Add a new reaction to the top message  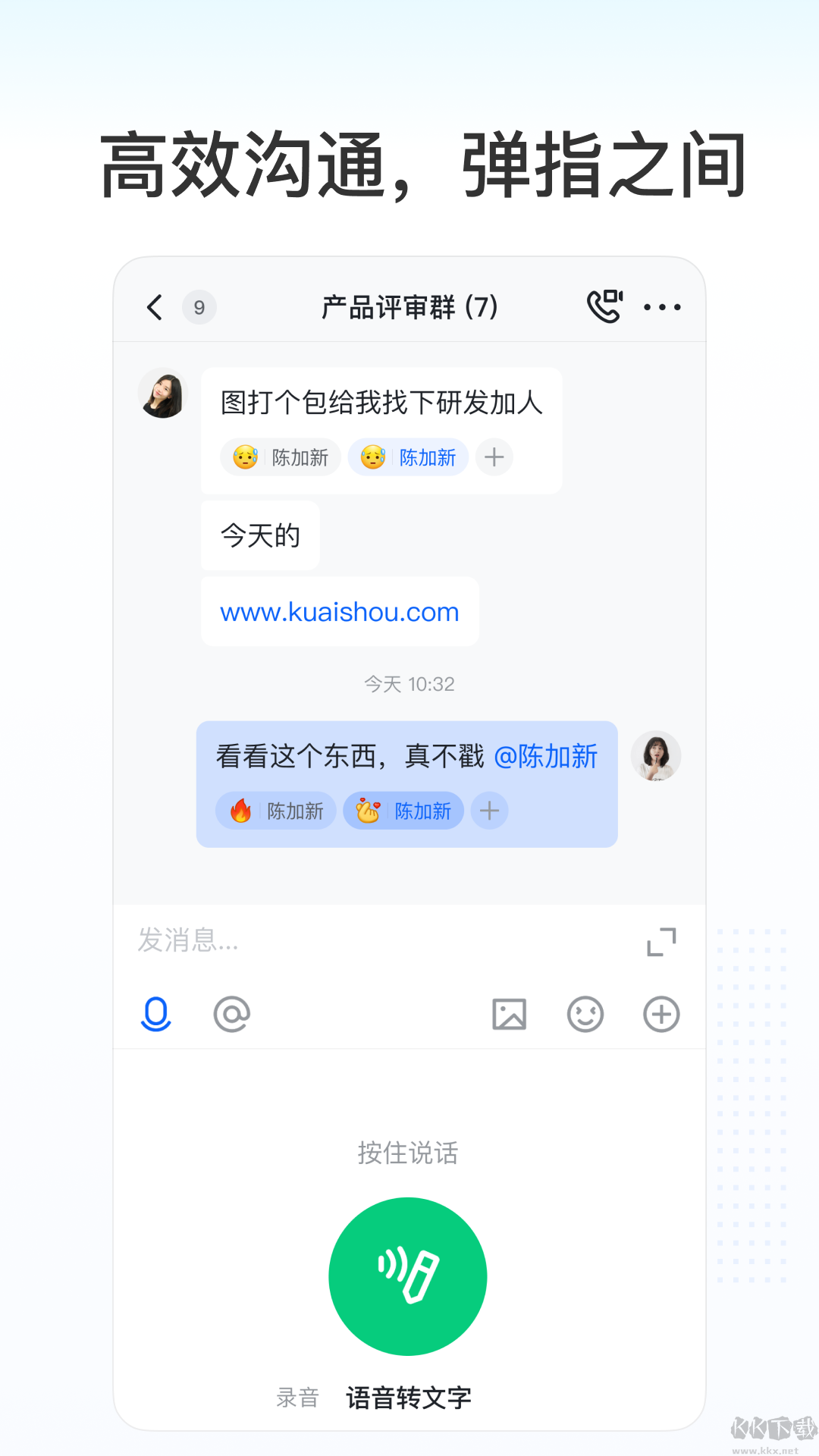(x=494, y=457)
